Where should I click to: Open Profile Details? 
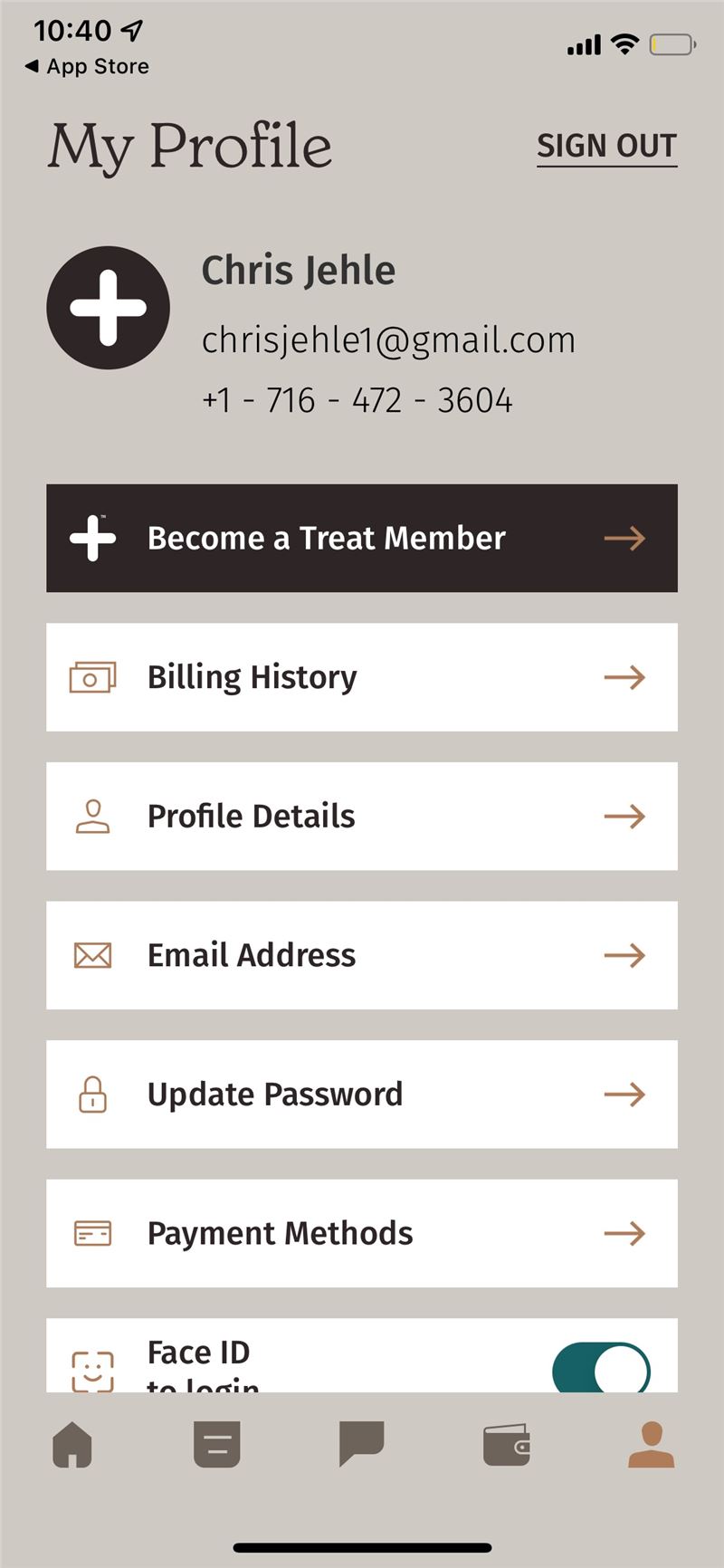(x=362, y=817)
